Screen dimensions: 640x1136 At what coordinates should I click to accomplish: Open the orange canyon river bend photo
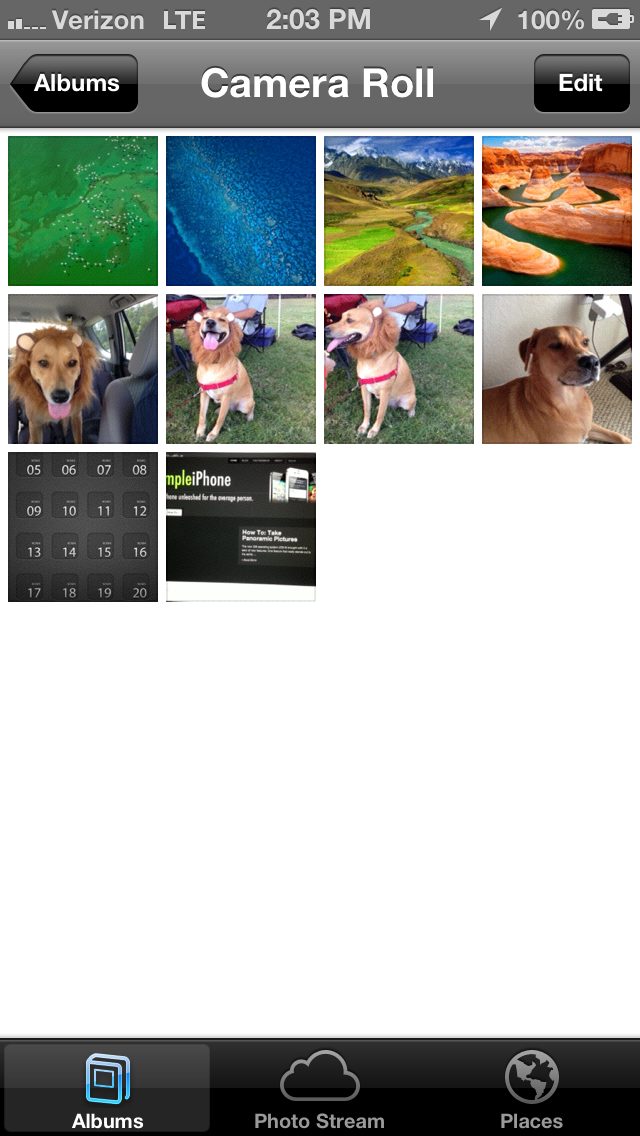pos(557,211)
